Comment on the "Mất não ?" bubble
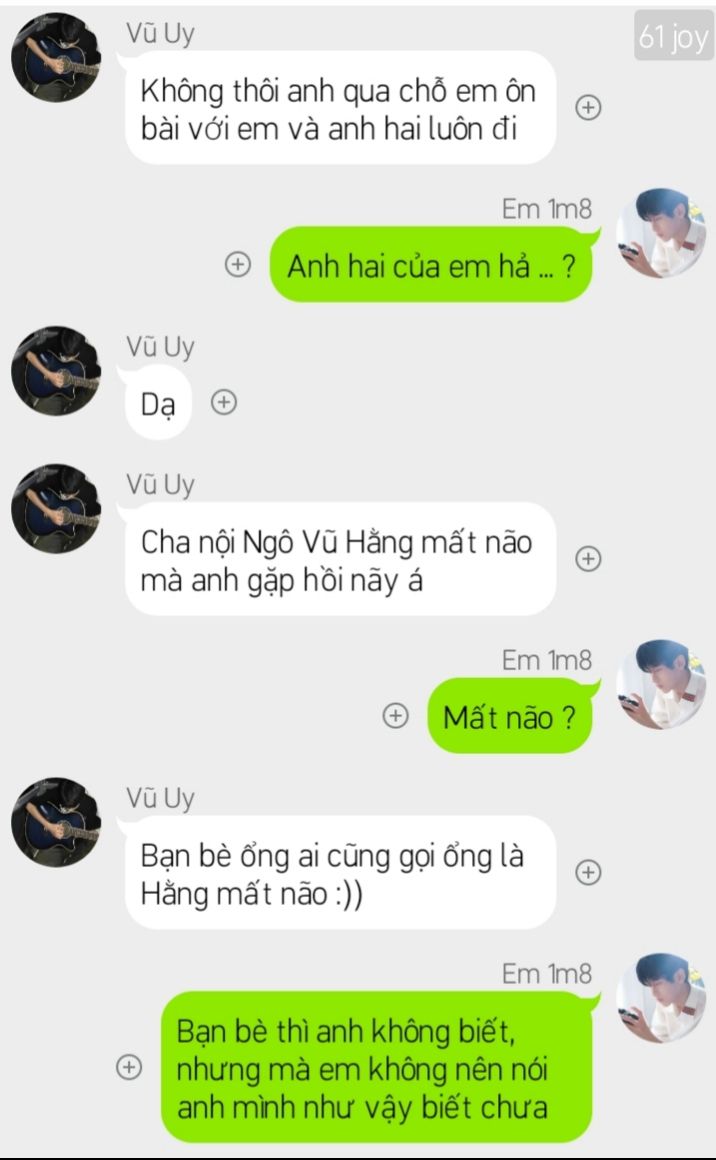The width and height of the screenshot is (716, 1160). tap(396, 715)
